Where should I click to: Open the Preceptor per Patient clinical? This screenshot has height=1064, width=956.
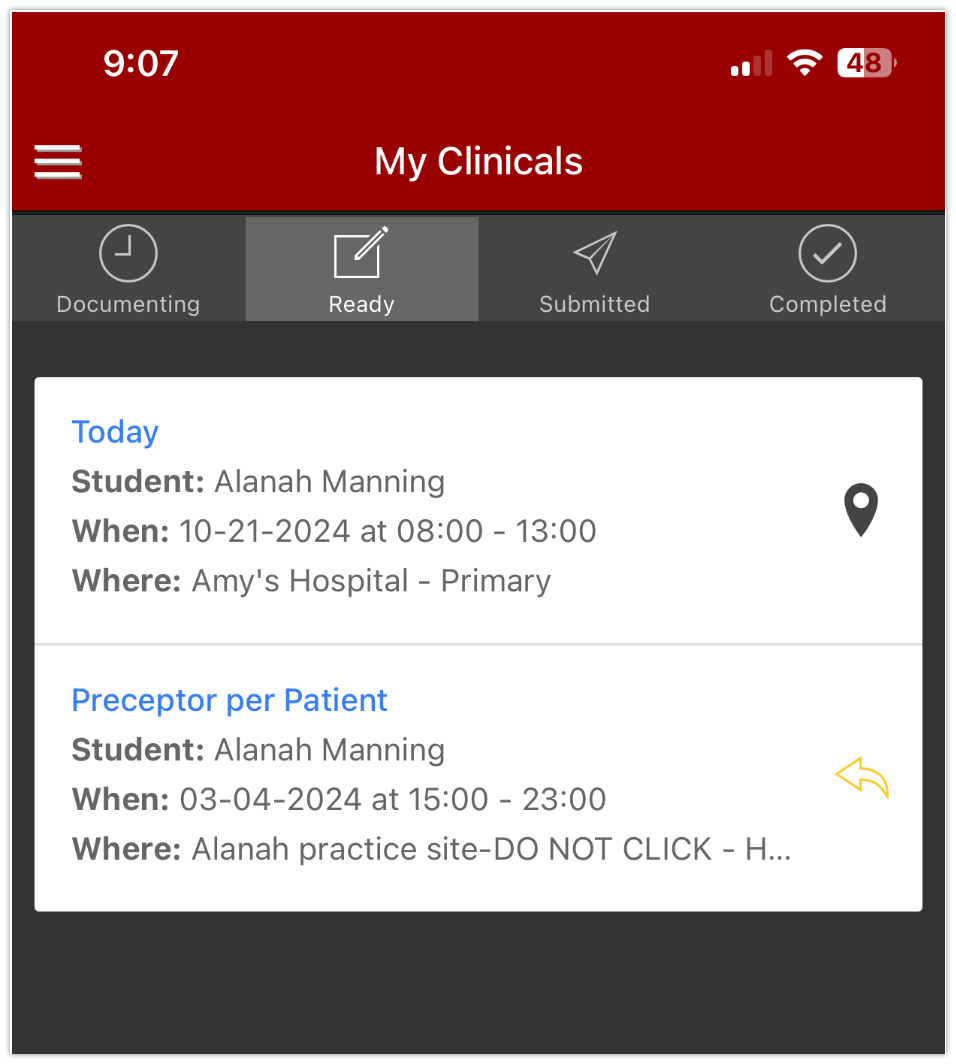click(400, 775)
